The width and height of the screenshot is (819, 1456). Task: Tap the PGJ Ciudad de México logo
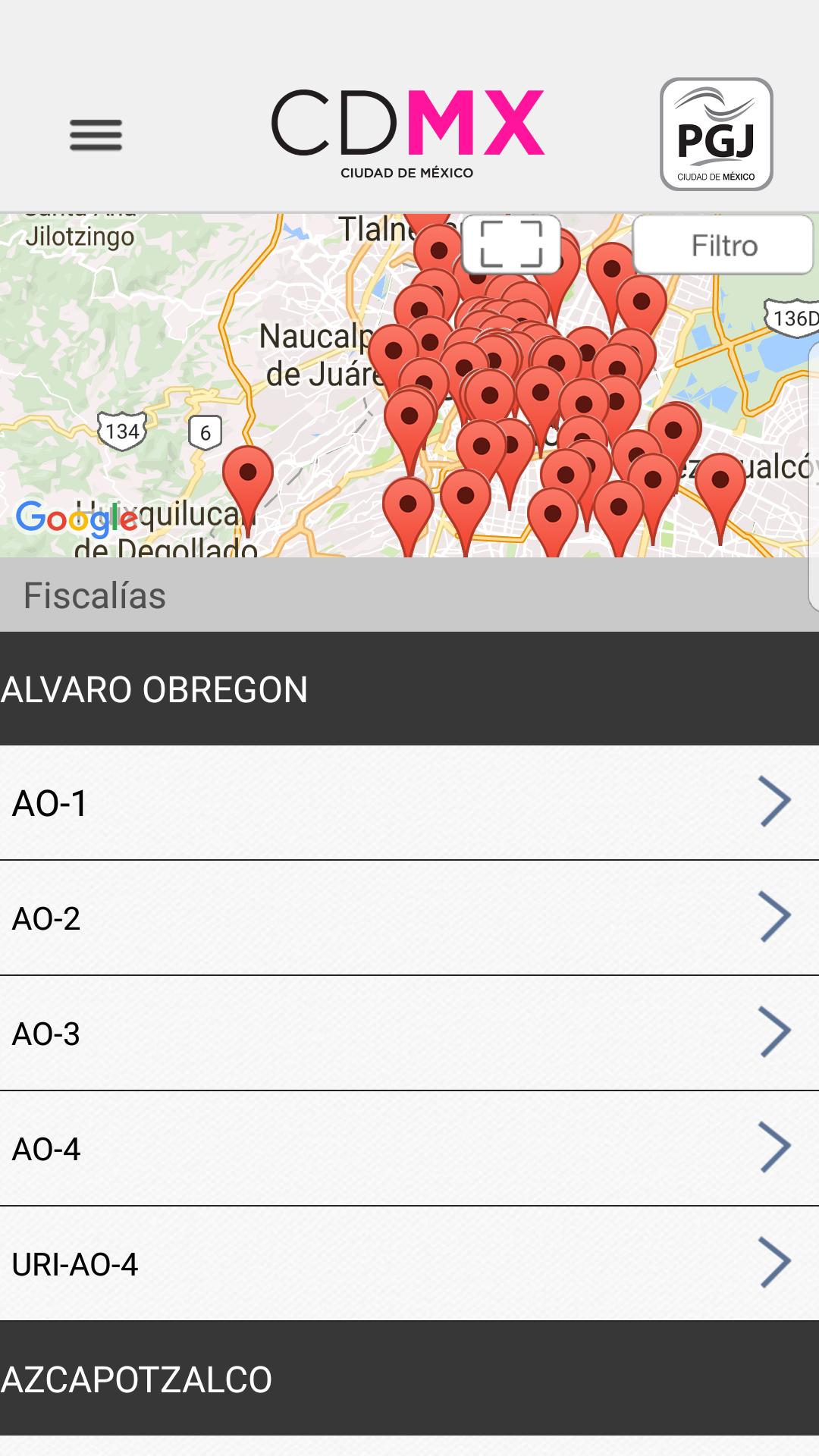point(716,133)
